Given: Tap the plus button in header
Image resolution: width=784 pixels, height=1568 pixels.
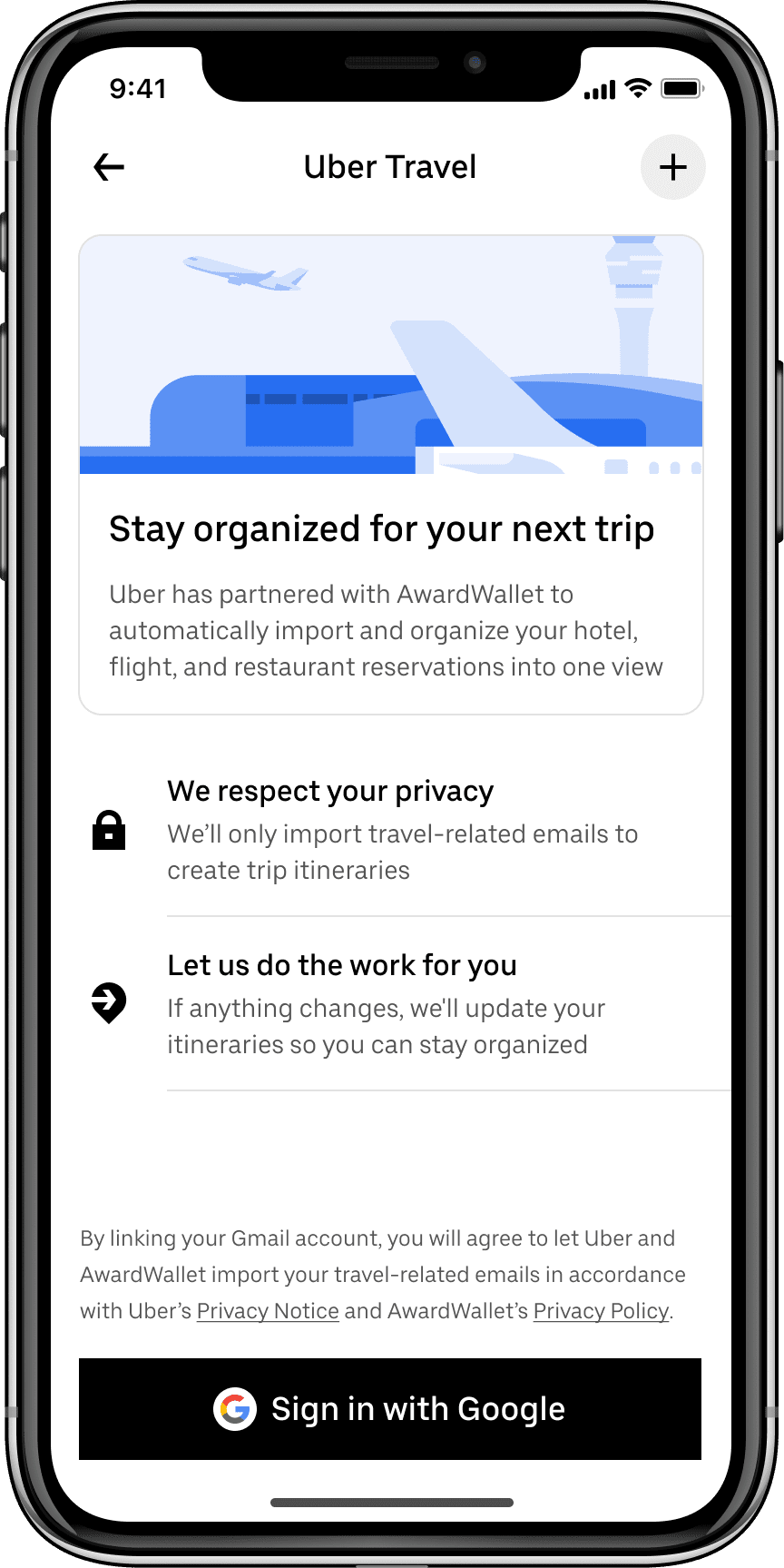Looking at the screenshot, I should (672, 167).
